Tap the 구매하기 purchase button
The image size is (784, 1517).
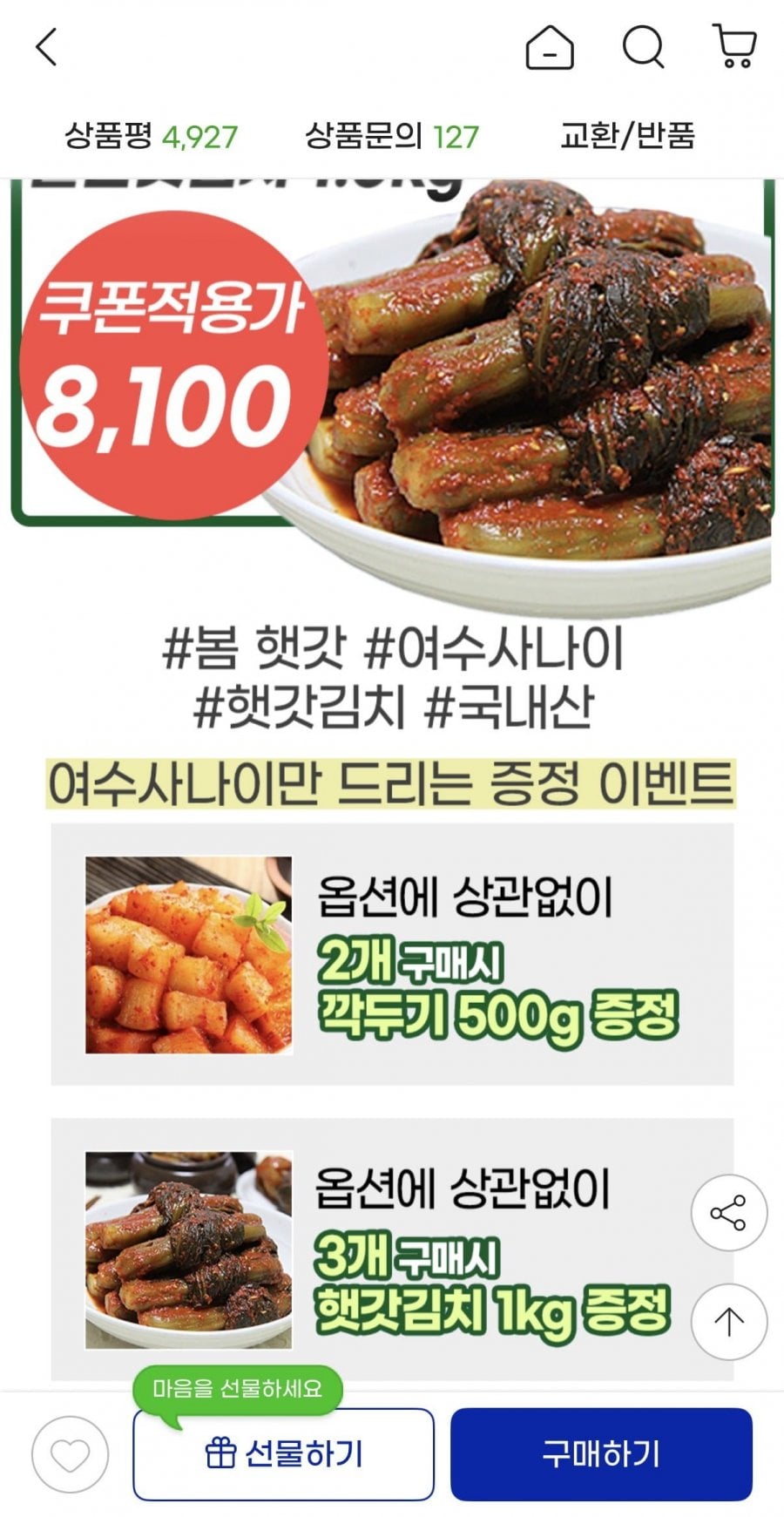pos(601,1454)
